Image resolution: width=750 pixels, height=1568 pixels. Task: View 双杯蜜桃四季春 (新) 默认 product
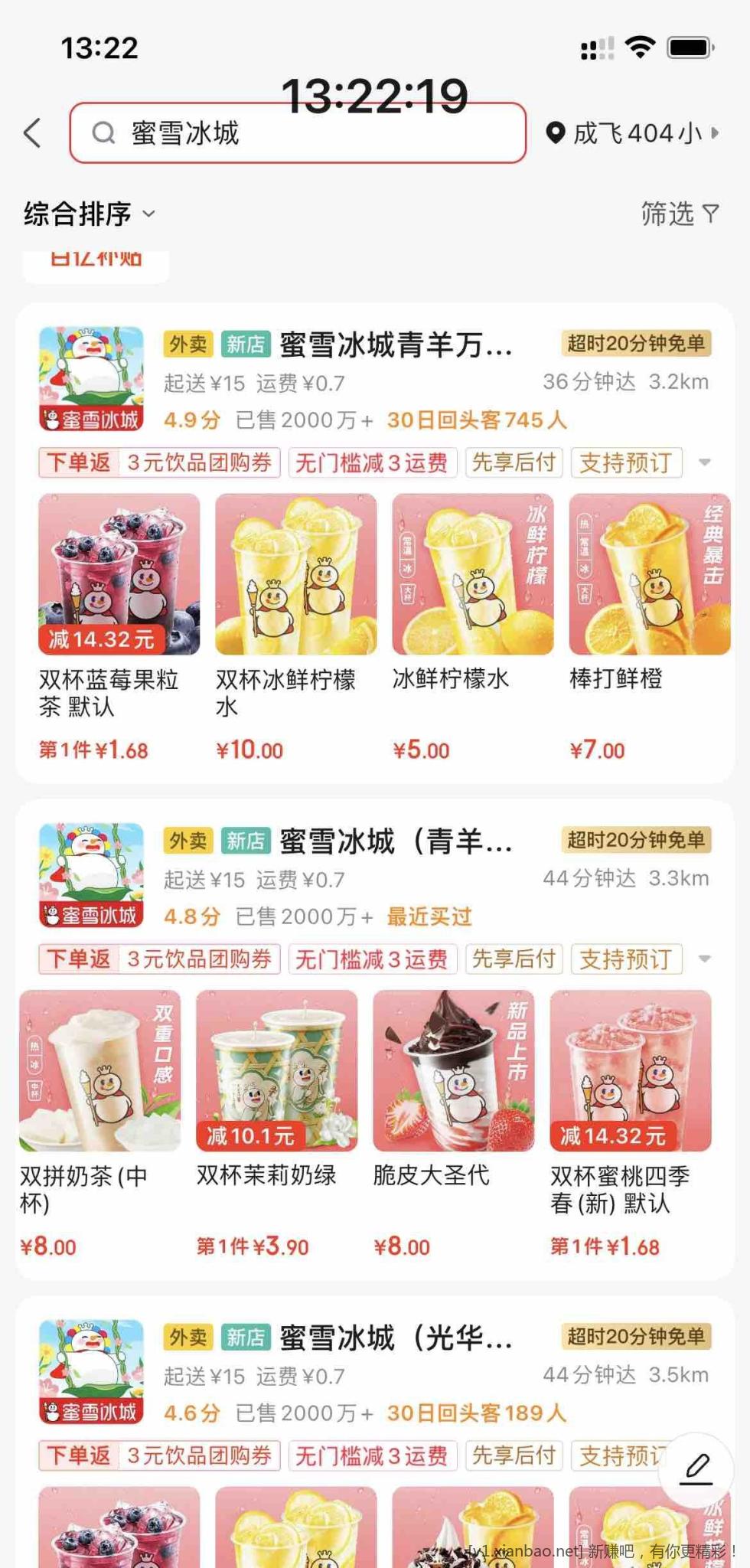(630, 1070)
